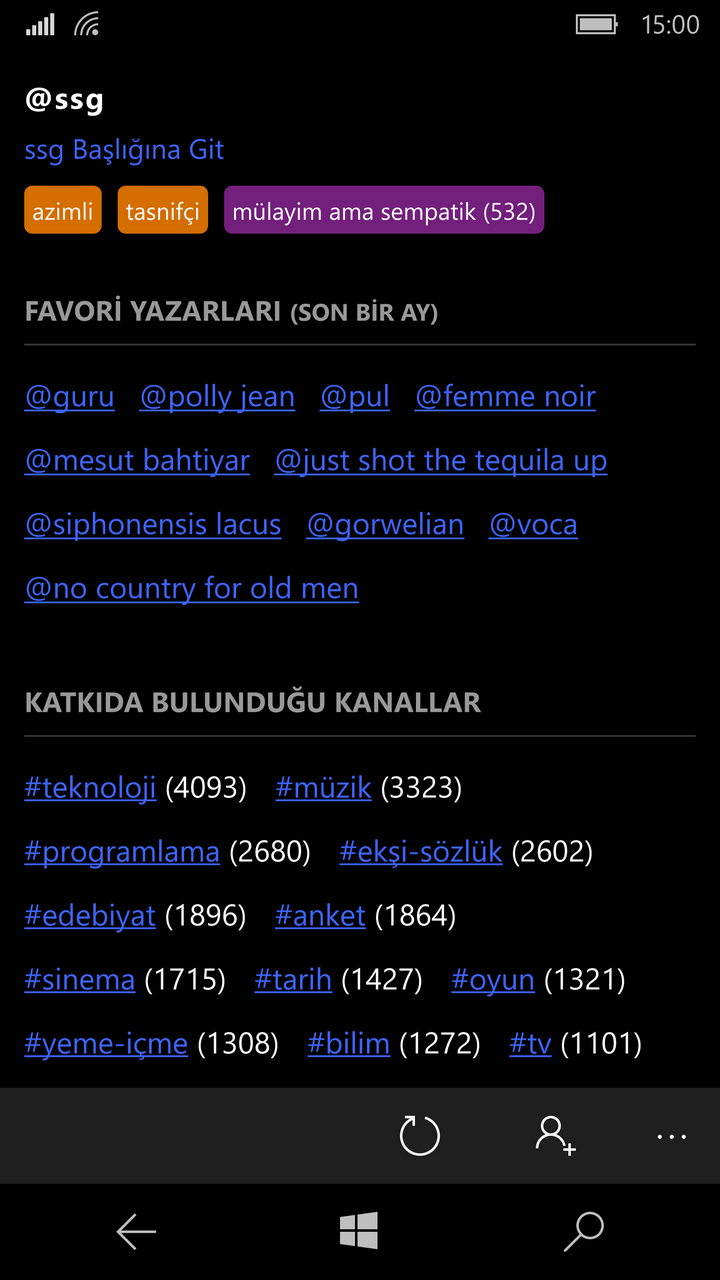Select the #sinema channel
Viewport: 720px width, 1280px height.
pos(80,980)
